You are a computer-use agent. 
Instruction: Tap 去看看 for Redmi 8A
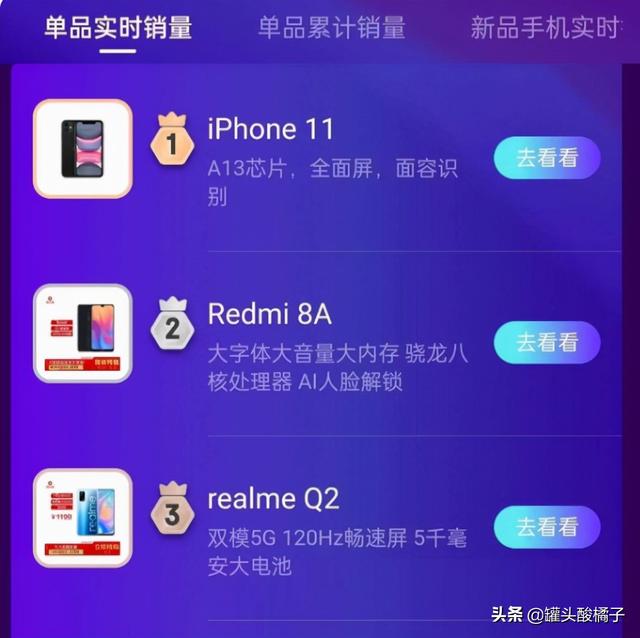click(547, 342)
